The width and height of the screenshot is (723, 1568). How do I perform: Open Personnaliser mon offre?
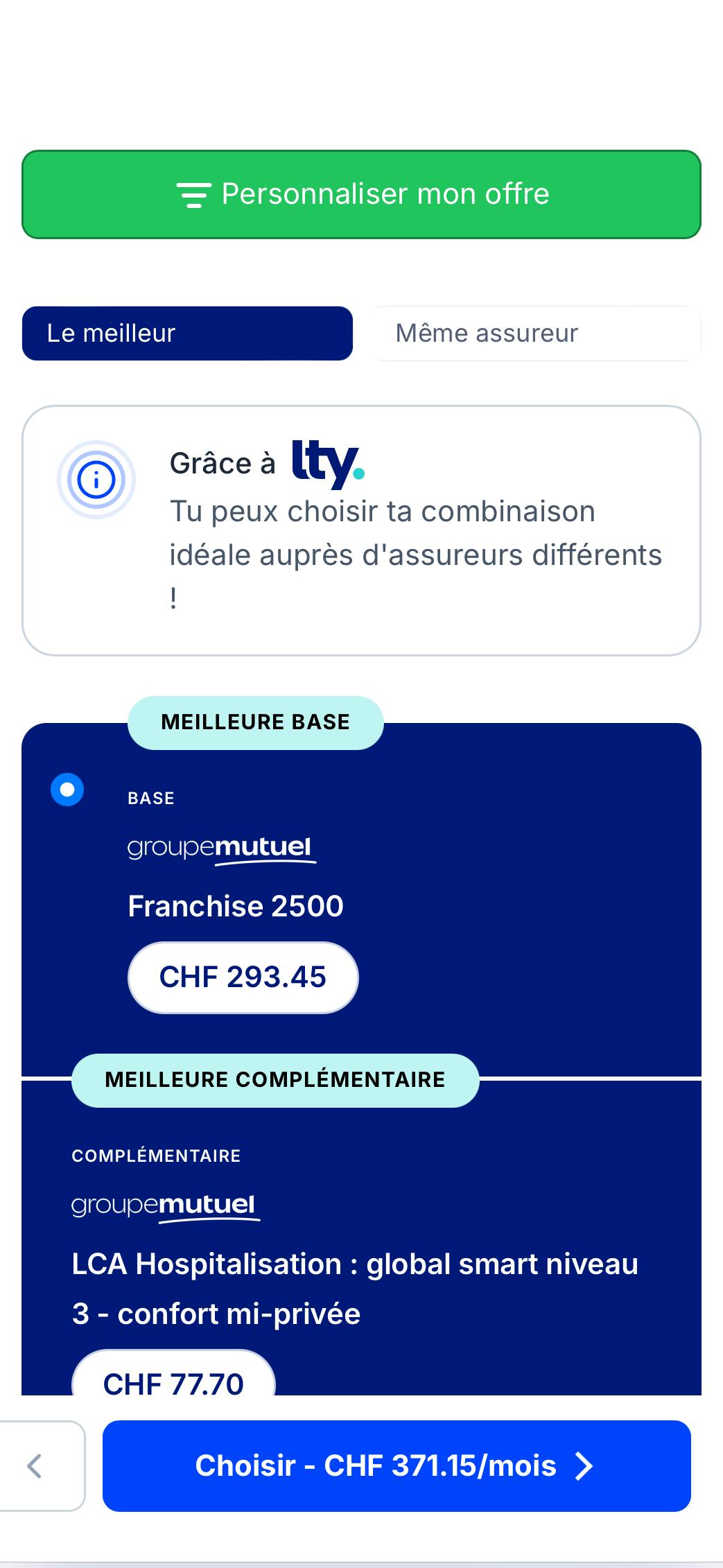(361, 195)
